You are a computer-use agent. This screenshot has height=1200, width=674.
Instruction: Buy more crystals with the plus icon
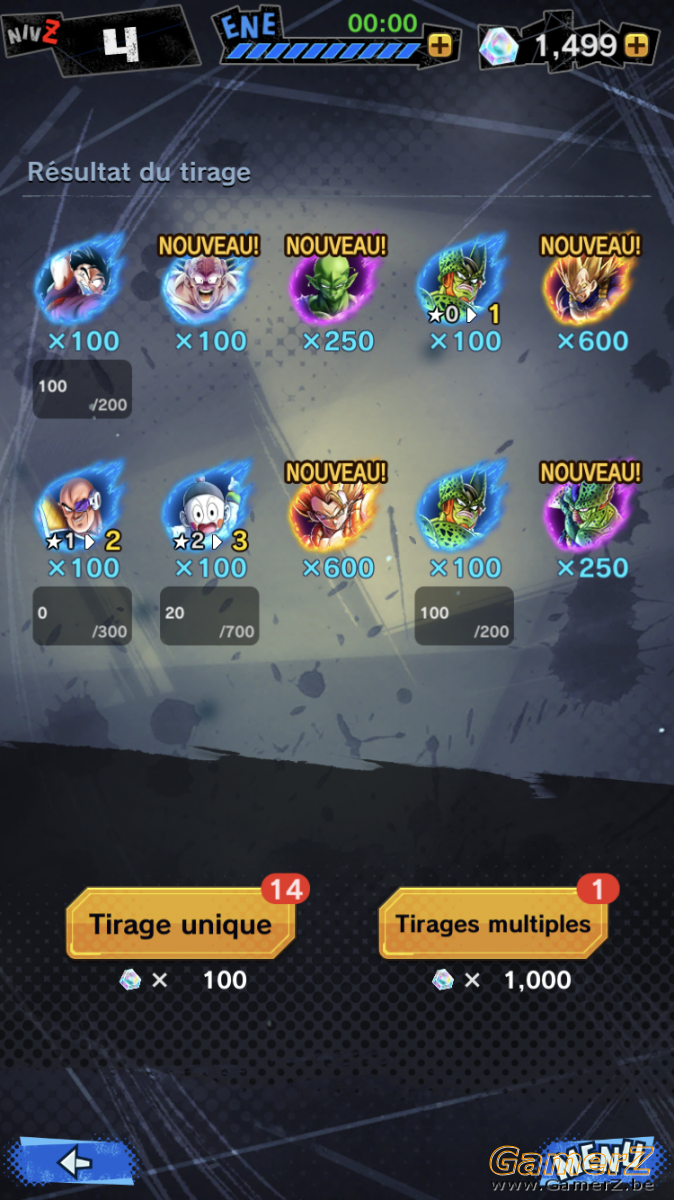(637, 45)
